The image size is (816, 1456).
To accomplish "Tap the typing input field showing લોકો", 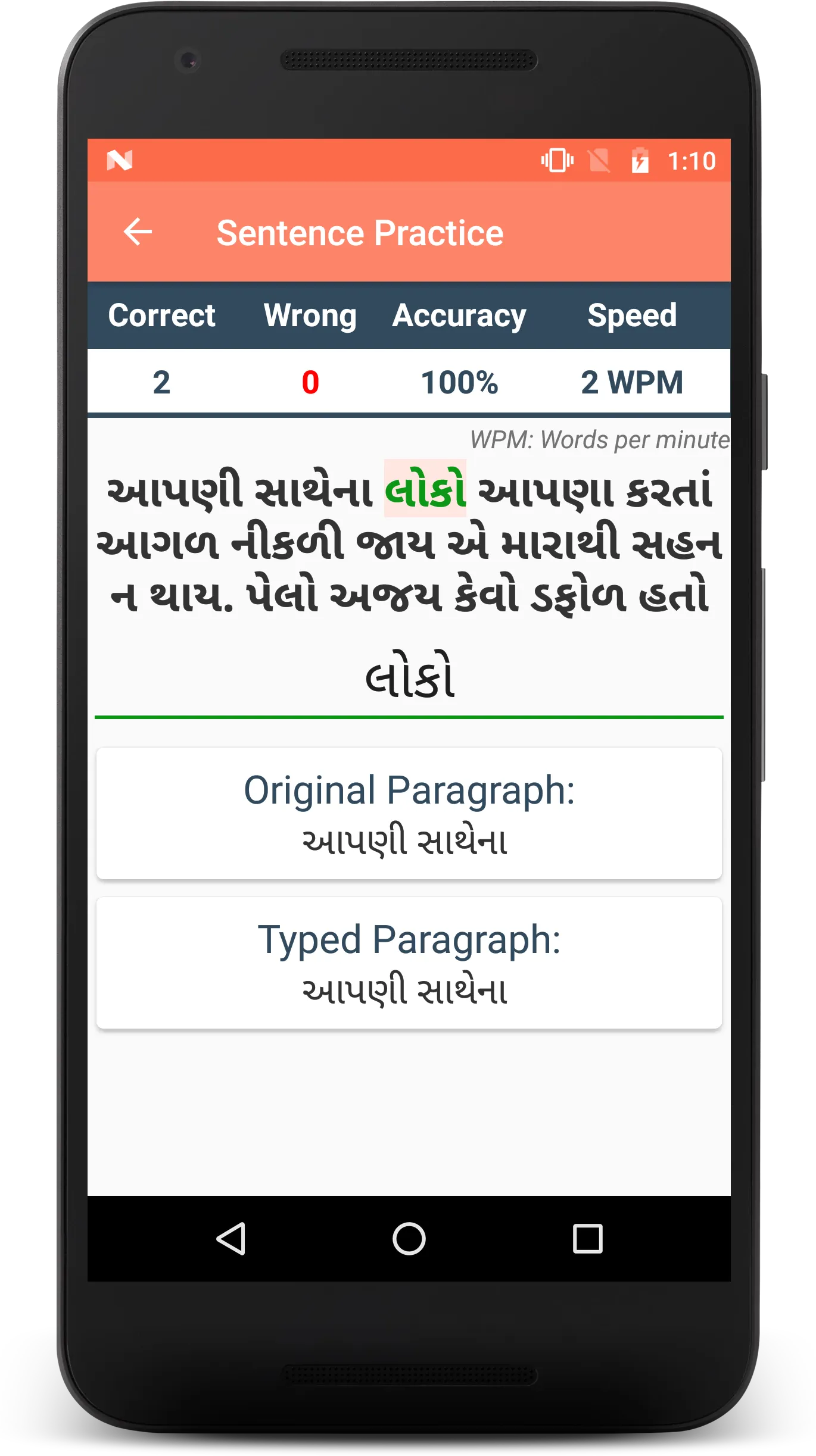I will 409,679.
